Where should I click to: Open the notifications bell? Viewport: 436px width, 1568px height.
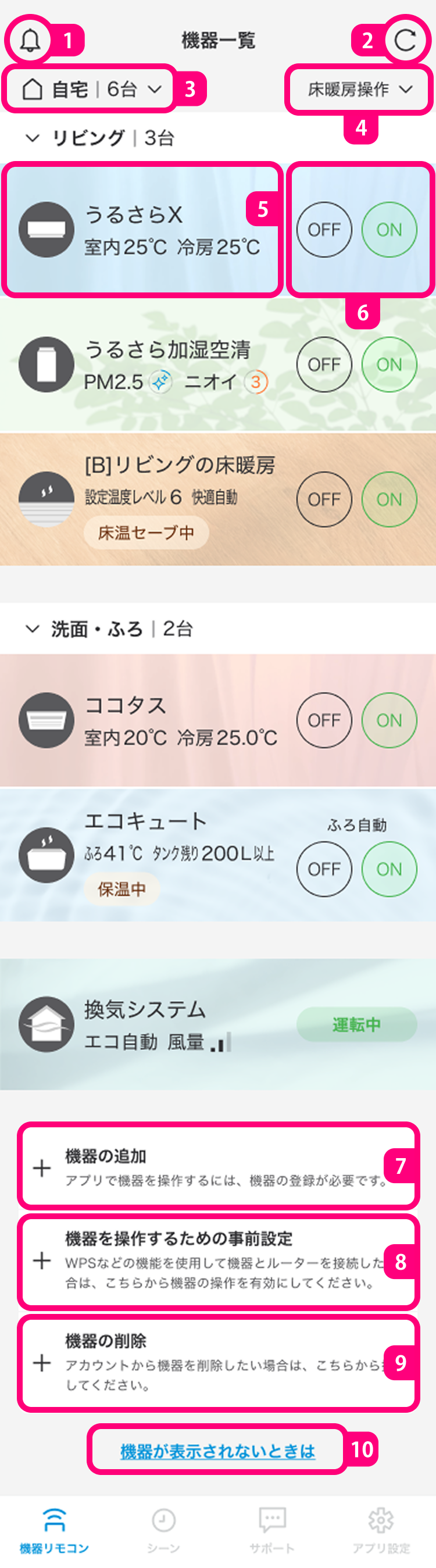click(x=30, y=41)
